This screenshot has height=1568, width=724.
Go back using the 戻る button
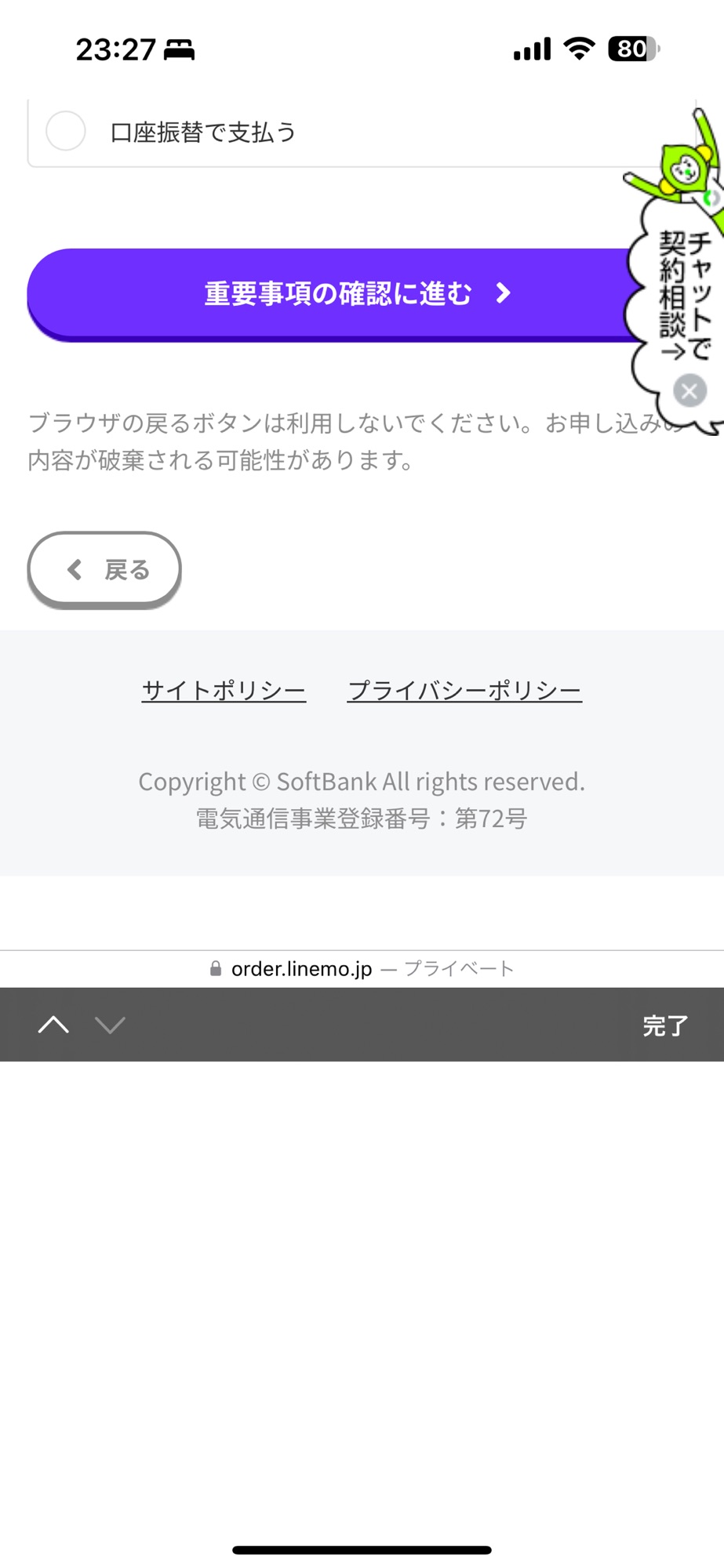coord(104,570)
